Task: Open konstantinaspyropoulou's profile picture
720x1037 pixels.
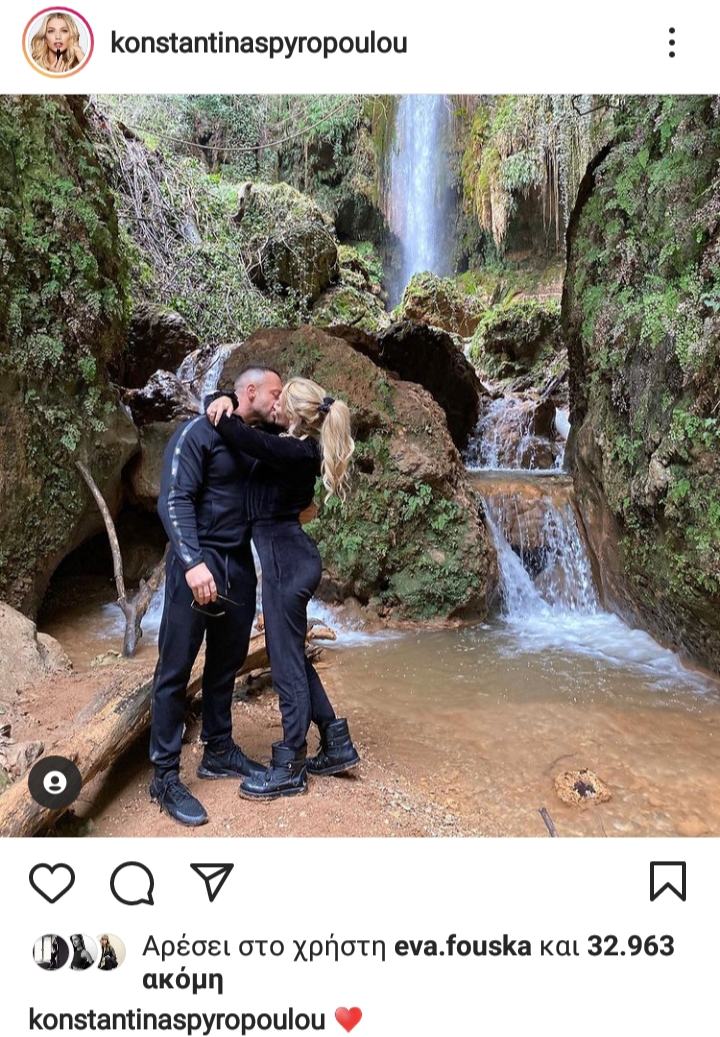Action: (57, 43)
